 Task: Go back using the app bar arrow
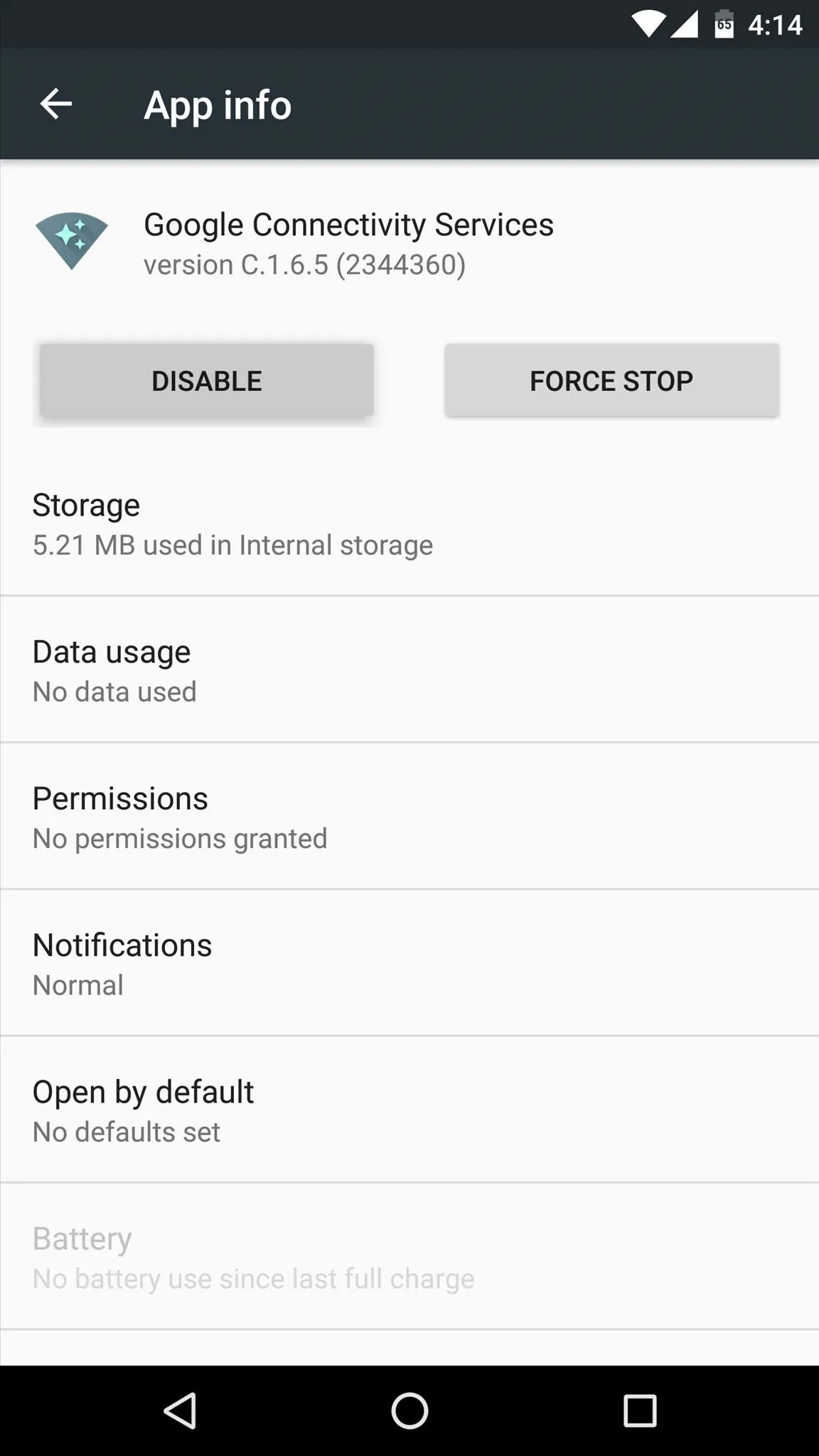pyautogui.click(x=55, y=104)
